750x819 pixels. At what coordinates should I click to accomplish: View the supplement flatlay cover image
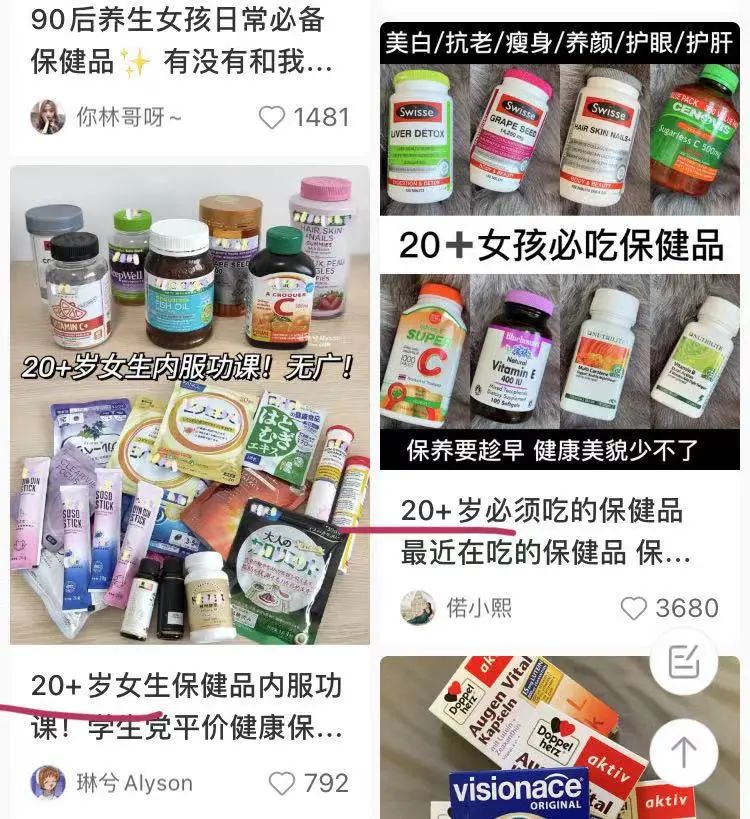[185, 400]
